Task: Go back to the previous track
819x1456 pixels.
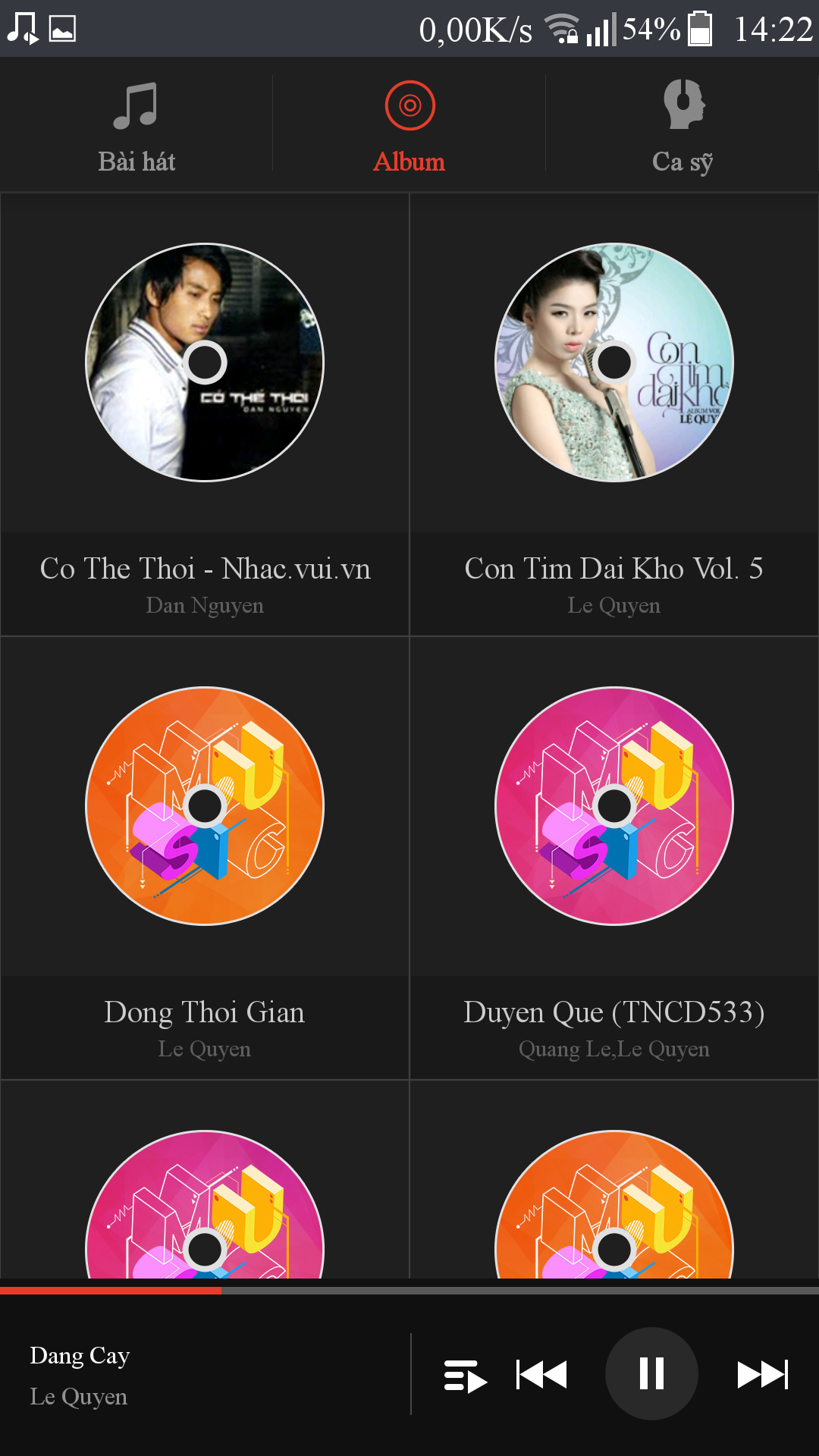Action: [541, 1374]
